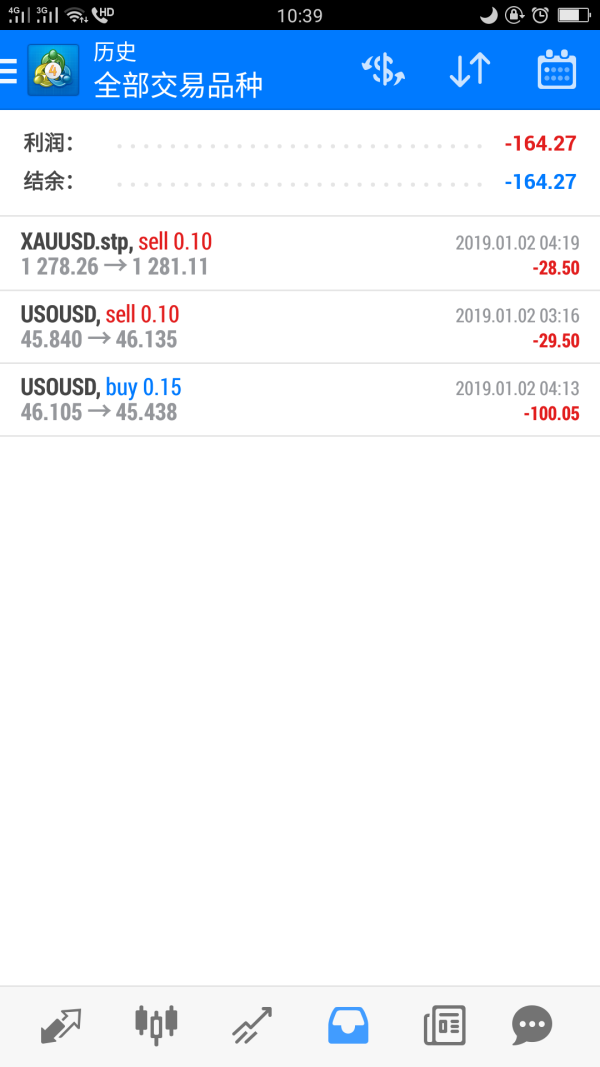Switch to the quotes tab
Screen dimensions: 600x1067
60,1025
